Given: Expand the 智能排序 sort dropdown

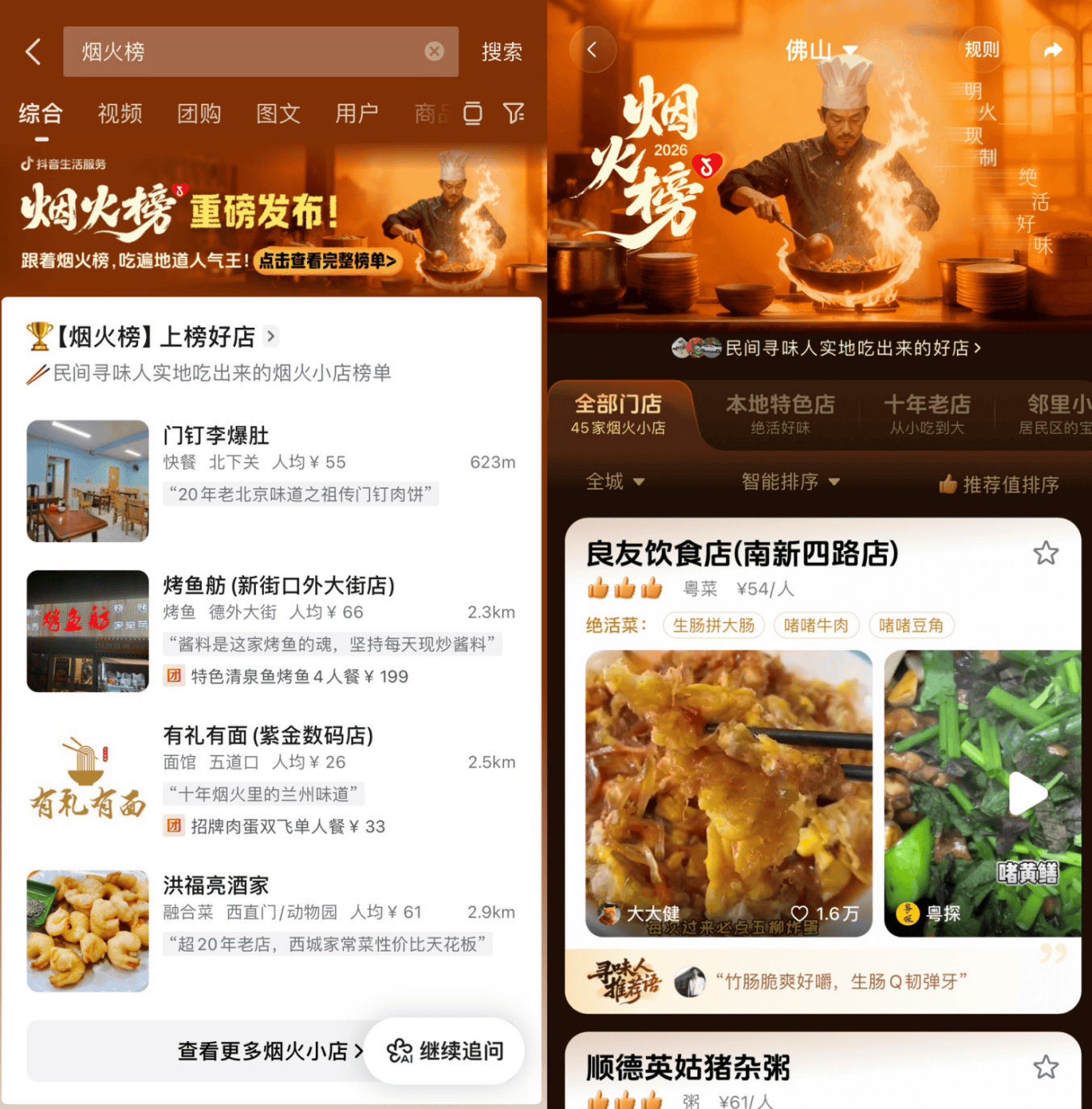Looking at the screenshot, I should pyautogui.click(x=790, y=482).
